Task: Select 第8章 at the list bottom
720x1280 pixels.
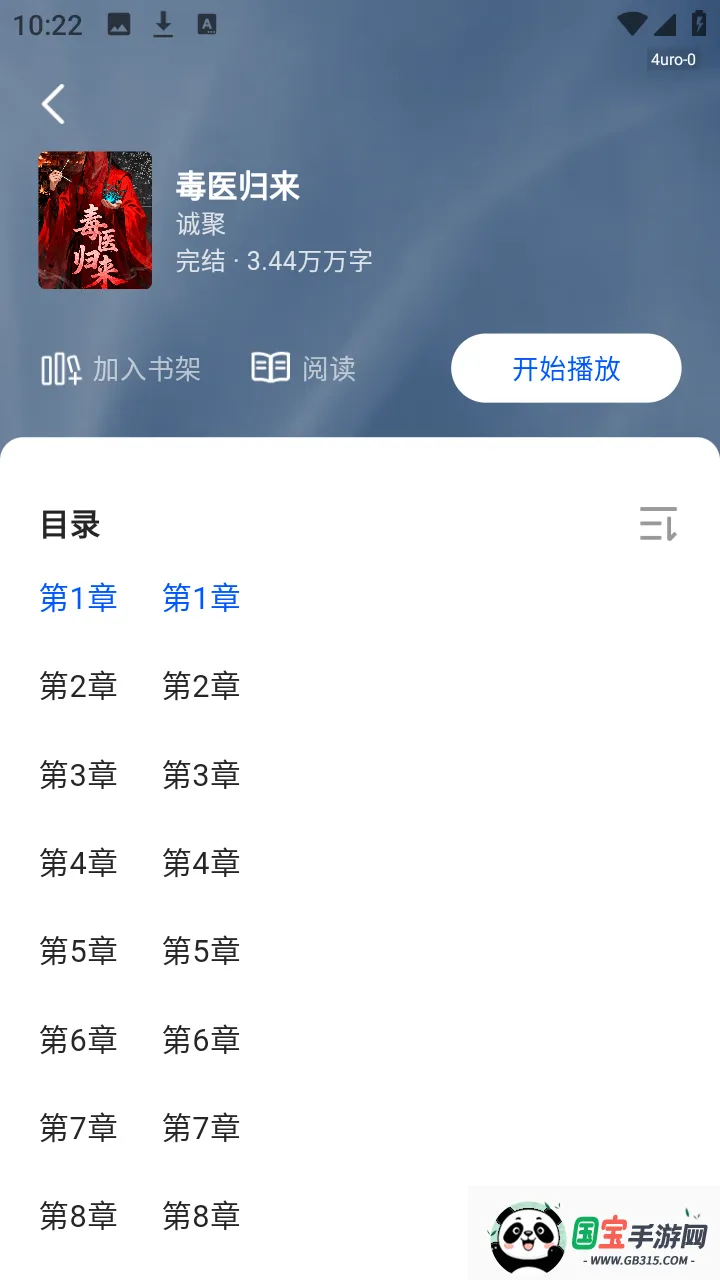Action: [x=77, y=1217]
